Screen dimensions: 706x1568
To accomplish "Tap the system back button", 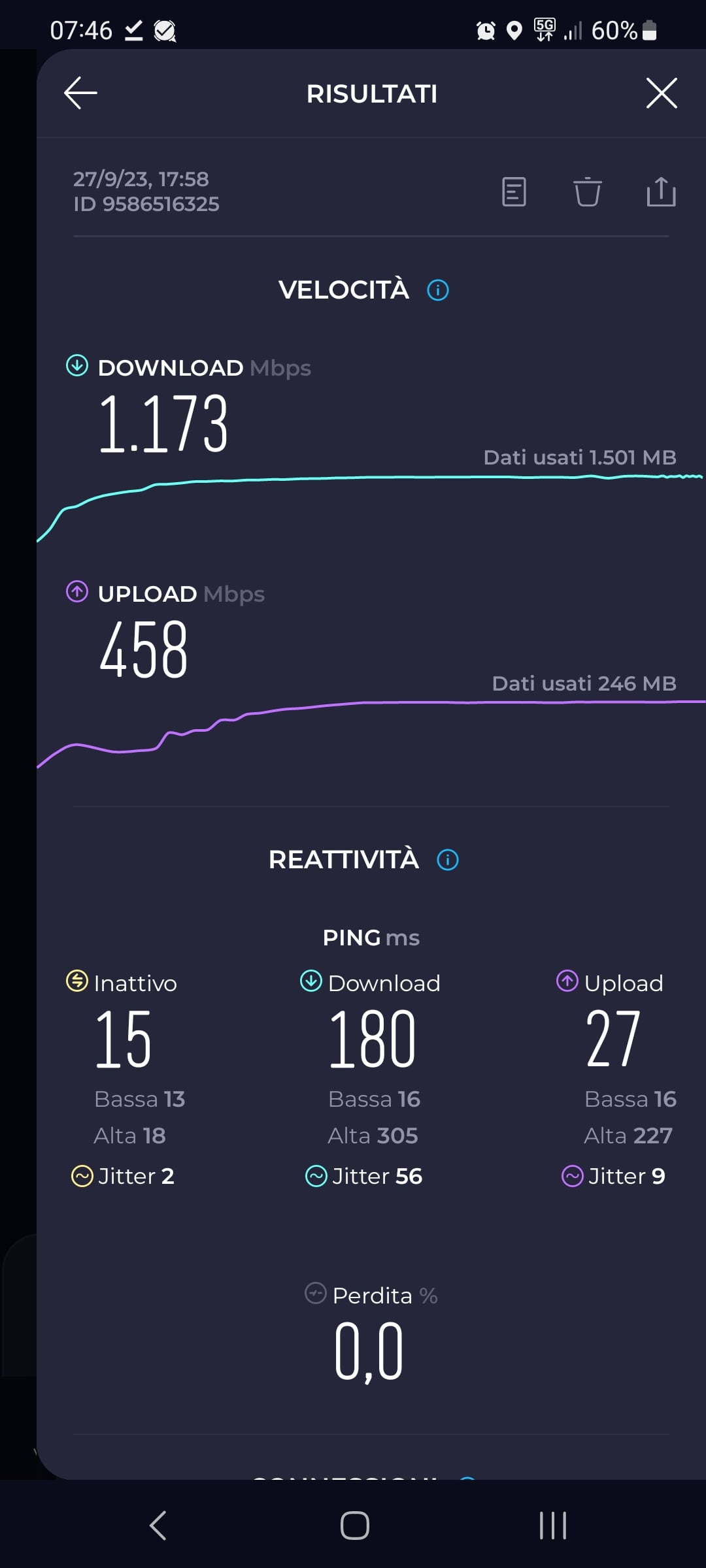I will [158, 1526].
